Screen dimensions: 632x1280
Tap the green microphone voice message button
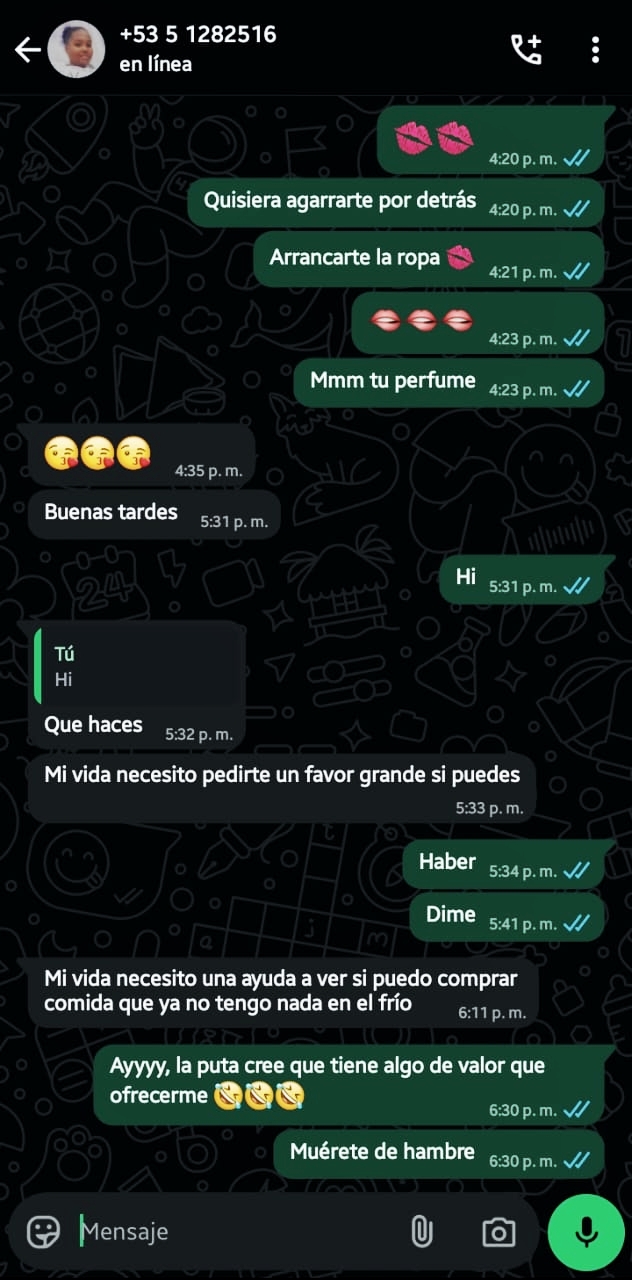(586, 1232)
